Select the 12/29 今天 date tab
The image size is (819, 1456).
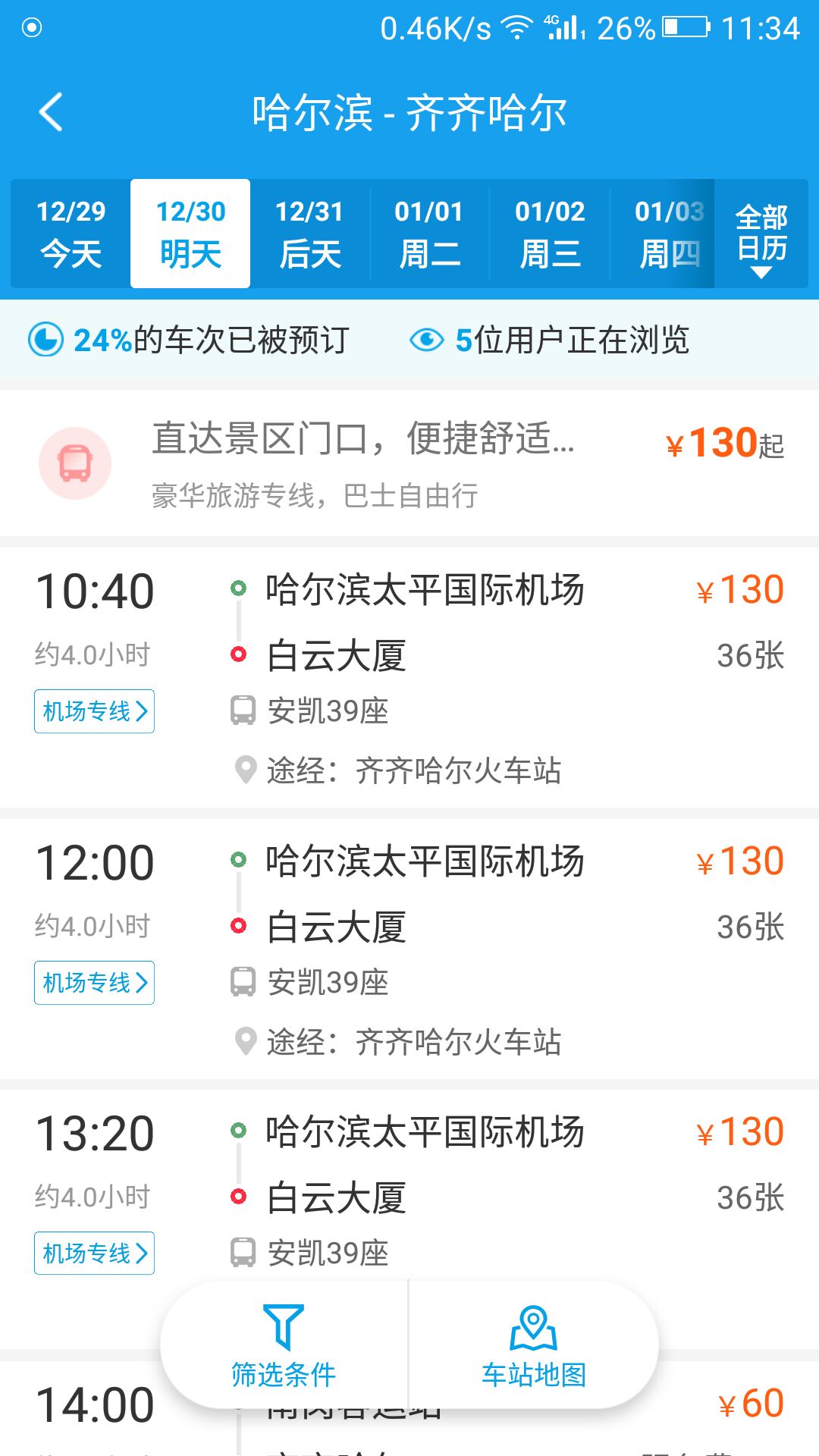pyautogui.click(x=71, y=234)
